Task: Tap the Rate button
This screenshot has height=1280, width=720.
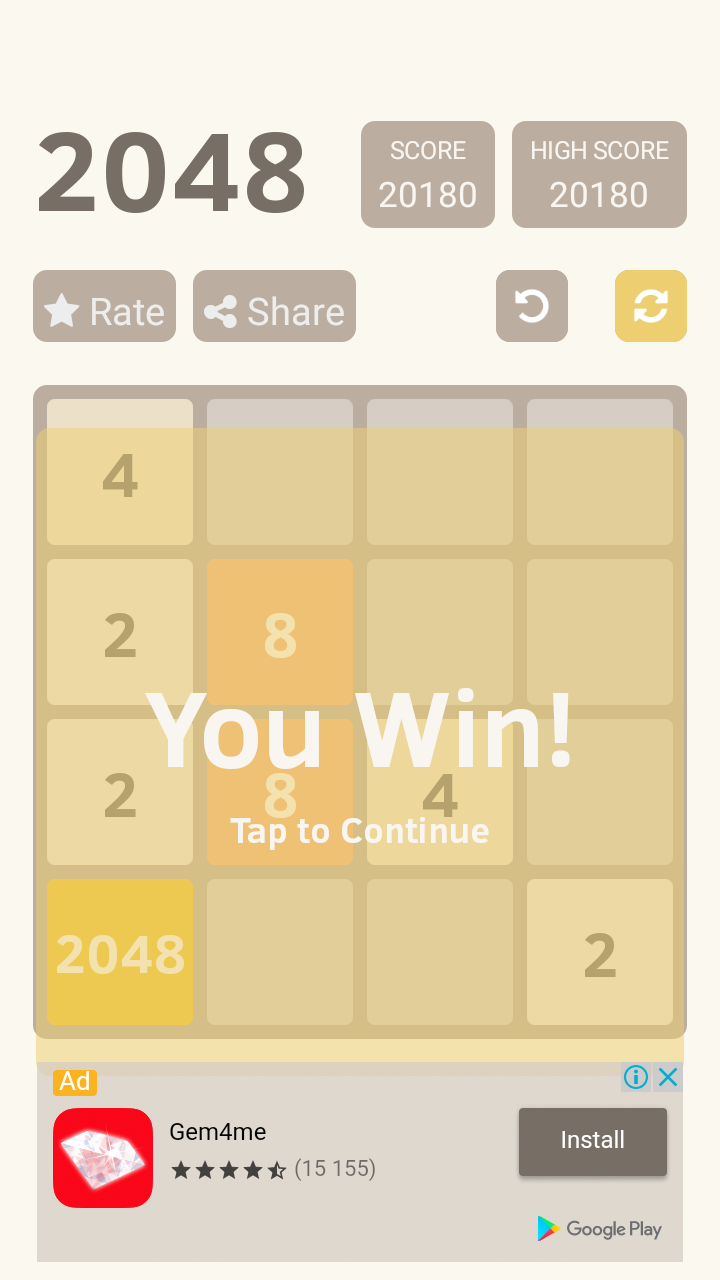Action: (x=105, y=306)
